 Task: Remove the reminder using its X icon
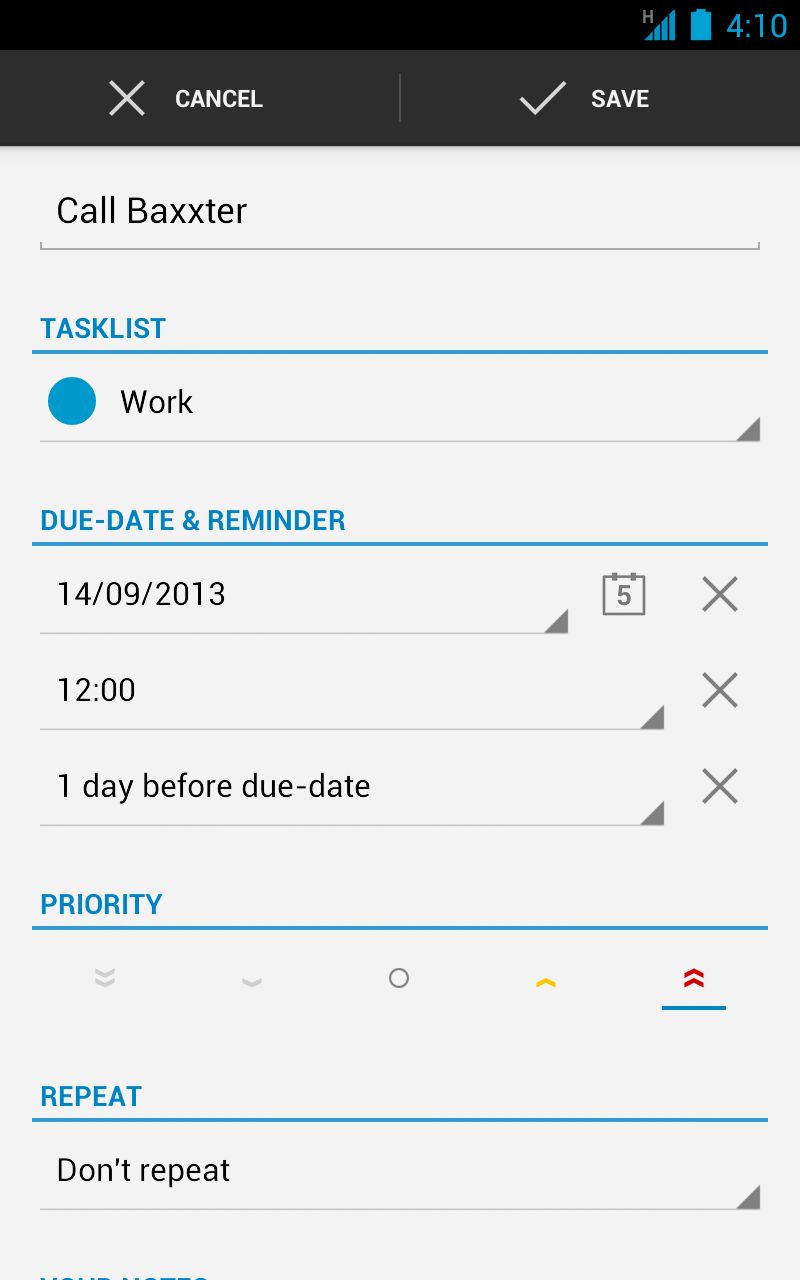point(719,786)
